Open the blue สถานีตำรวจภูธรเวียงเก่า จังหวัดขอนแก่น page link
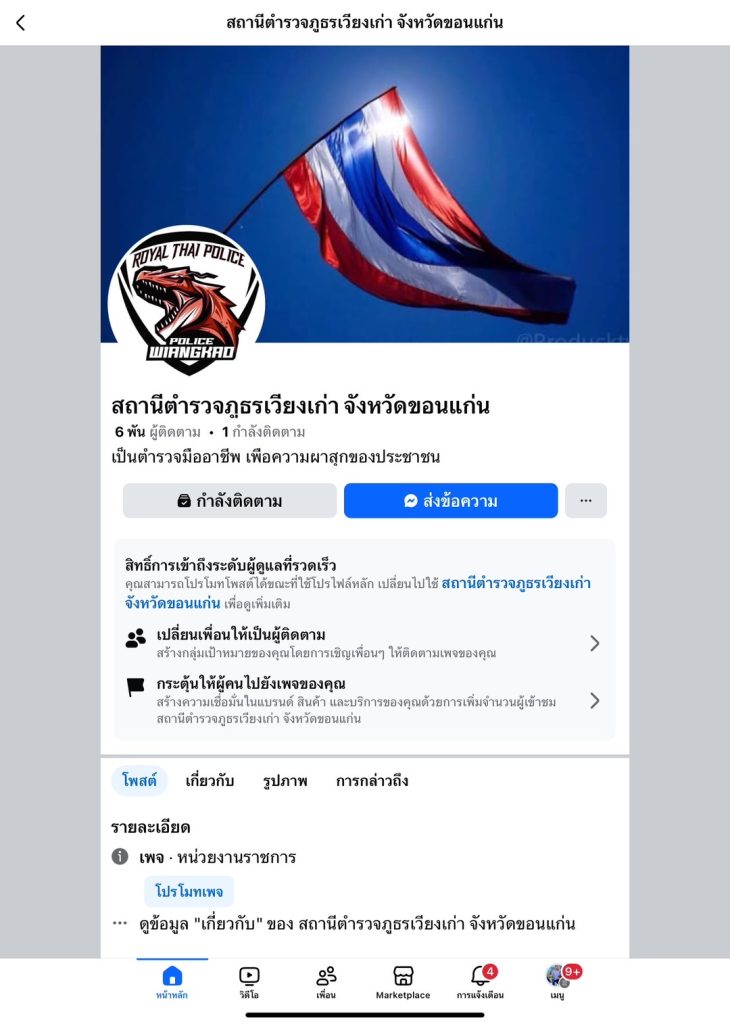This screenshot has width=730, height=1024. 516,583
